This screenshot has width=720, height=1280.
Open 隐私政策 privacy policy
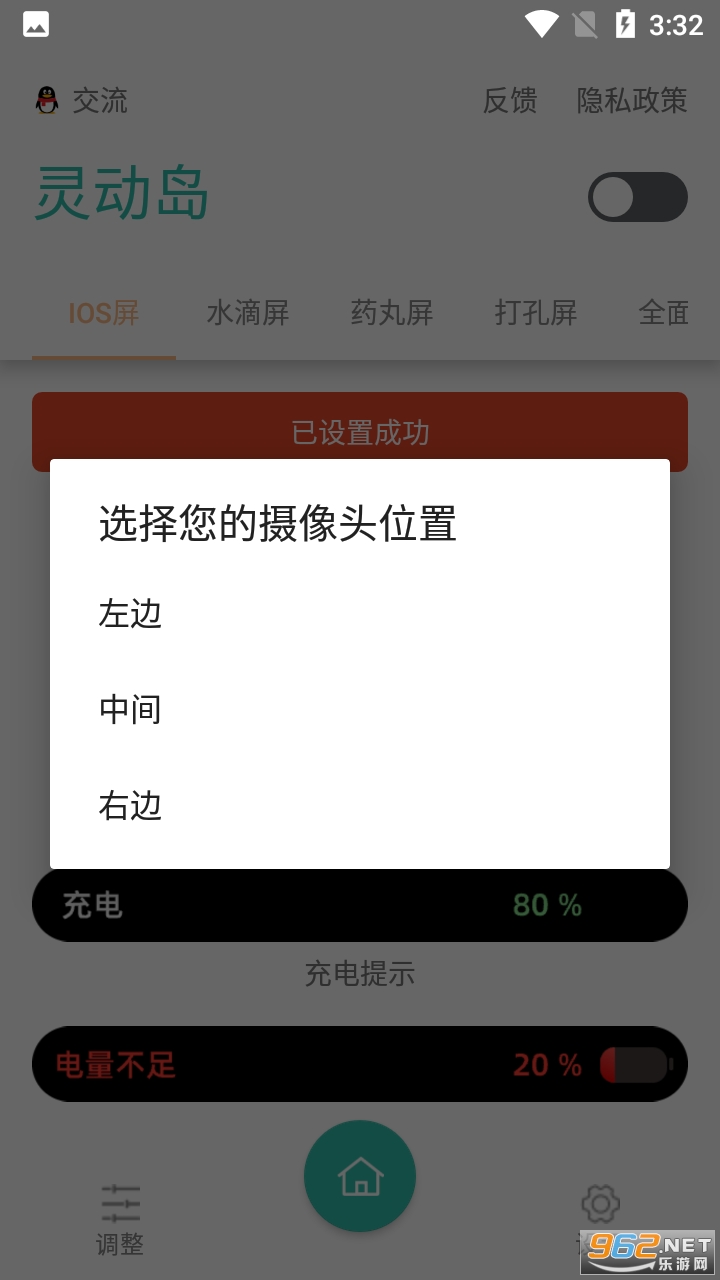coord(632,101)
